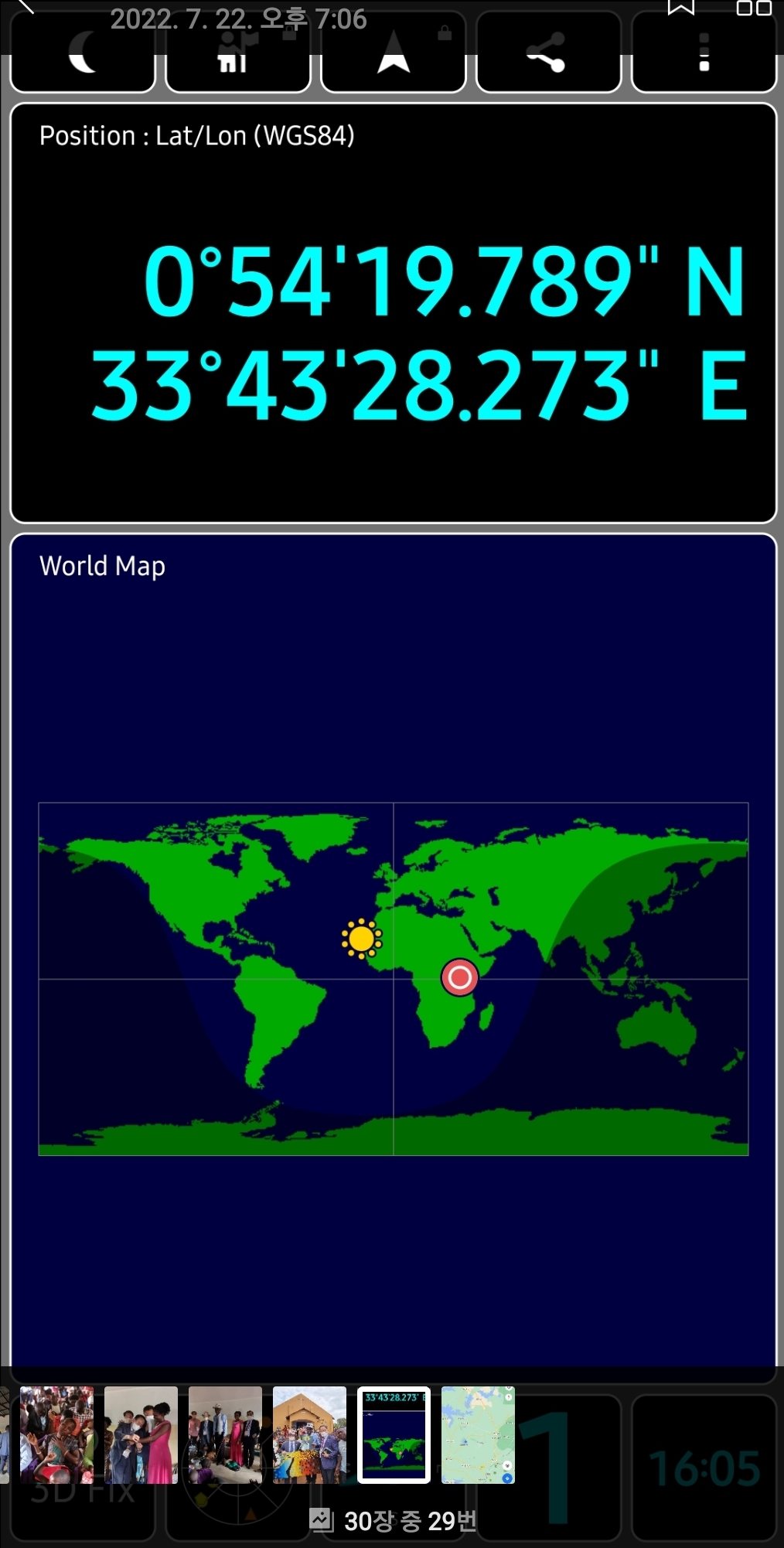The width and height of the screenshot is (784, 1548).
Task: Open the light green map thumbnail
Action: coord(478,1434)
